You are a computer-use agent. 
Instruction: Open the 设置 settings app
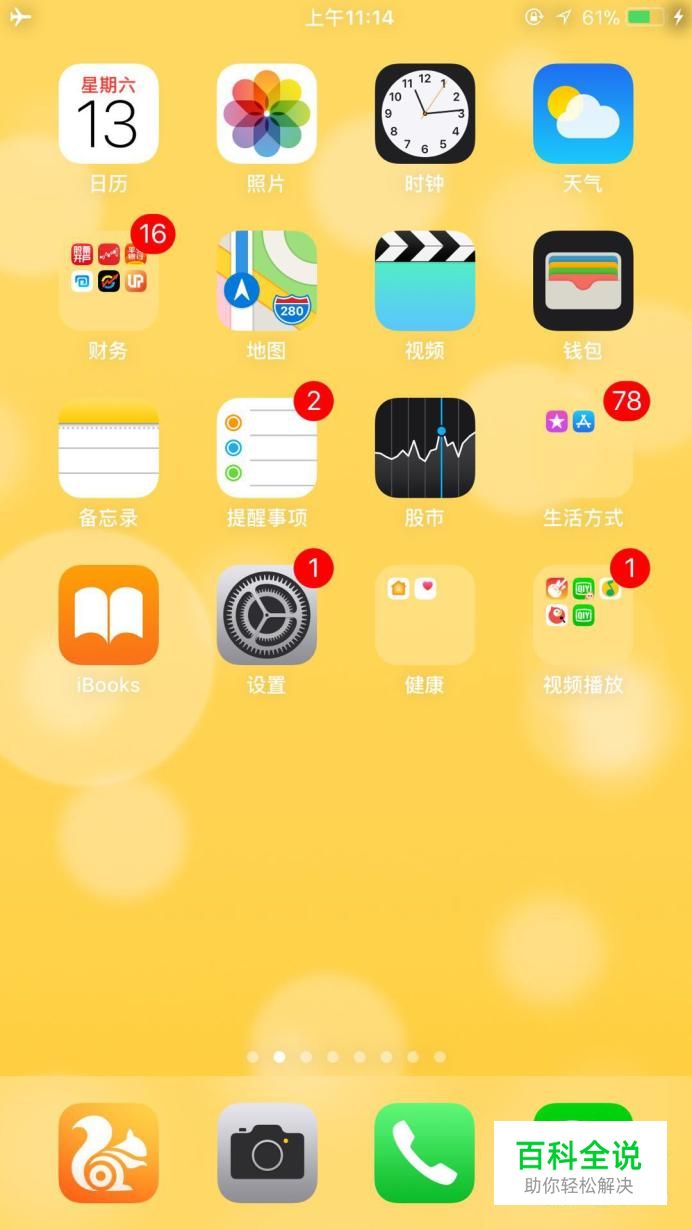click(266, 615)
